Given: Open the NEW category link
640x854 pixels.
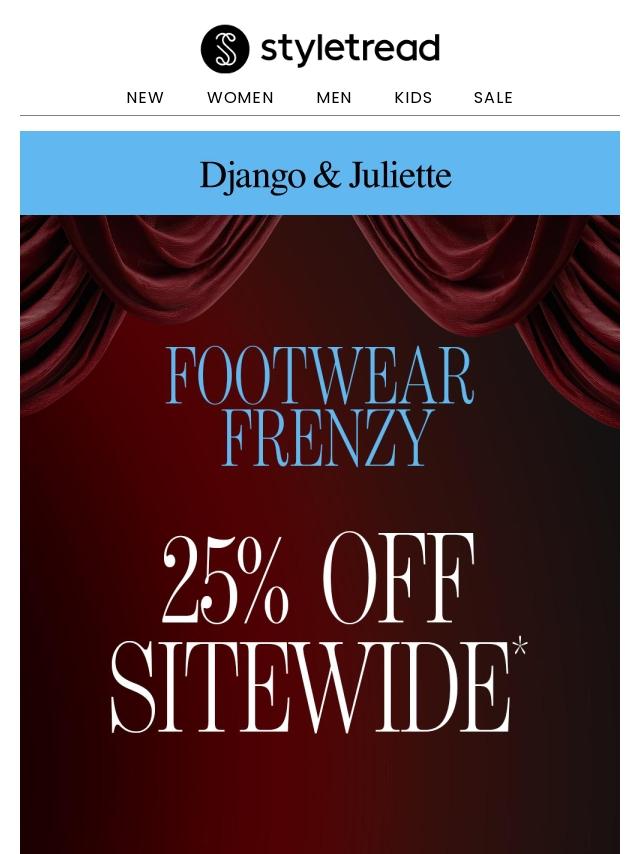Looking at the screenshot, I should click(145, 97).
